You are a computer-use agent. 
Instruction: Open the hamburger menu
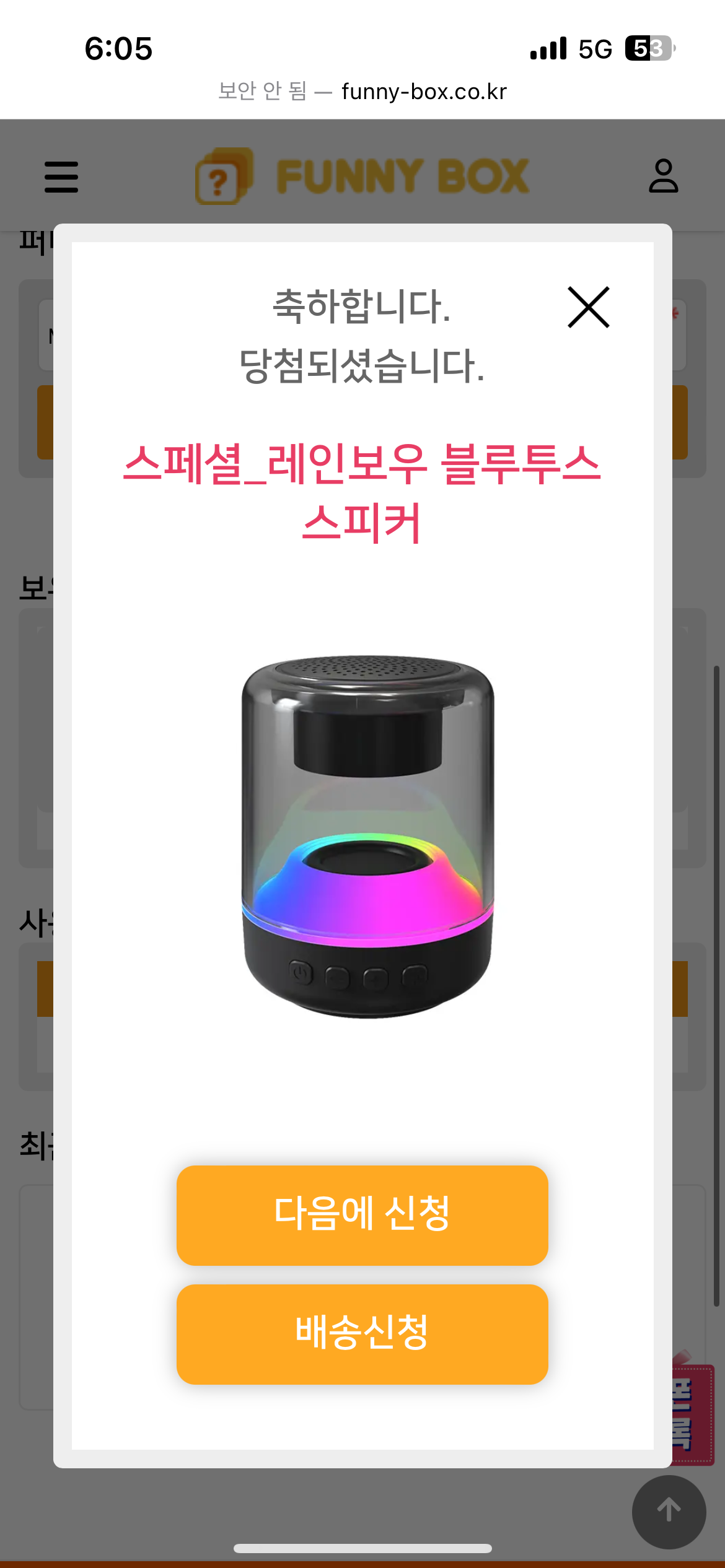pyautogui.click(x=61, y=177)
